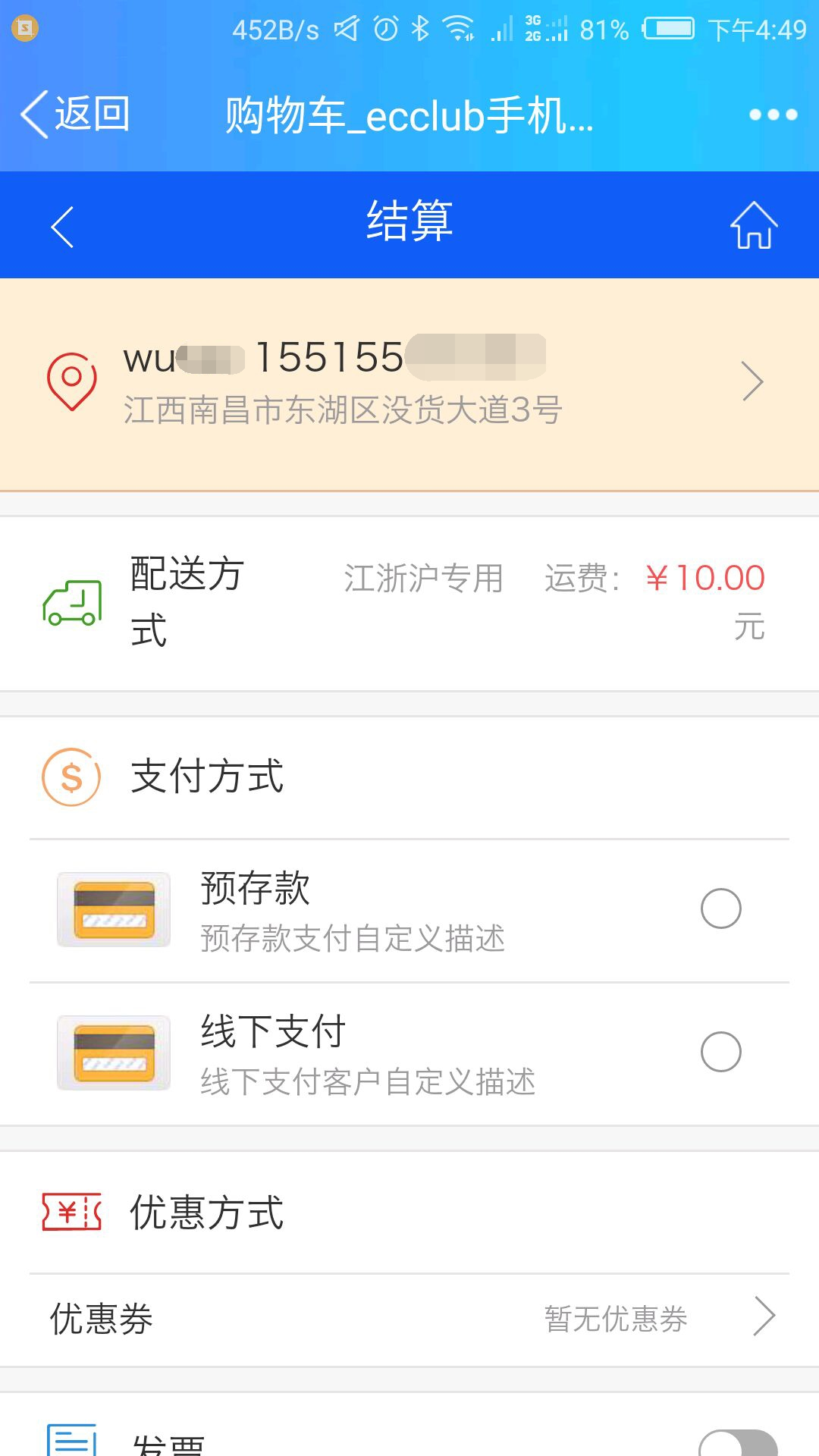Go to the home page icon
819x1456 pixels.
754,225
